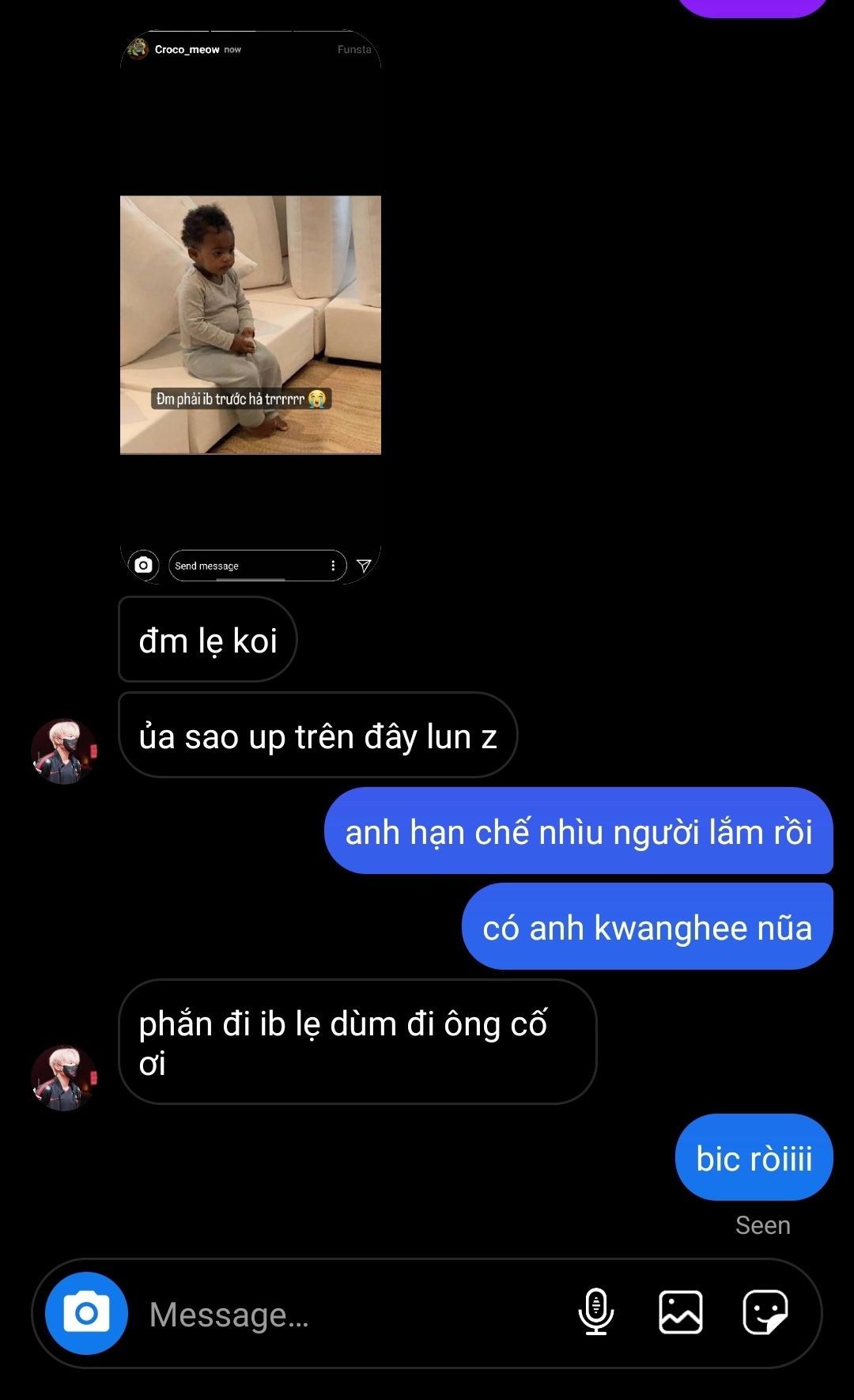Open the sticker picker
The height and width of the screenshot is (1400, 854).
[765, 1312]
